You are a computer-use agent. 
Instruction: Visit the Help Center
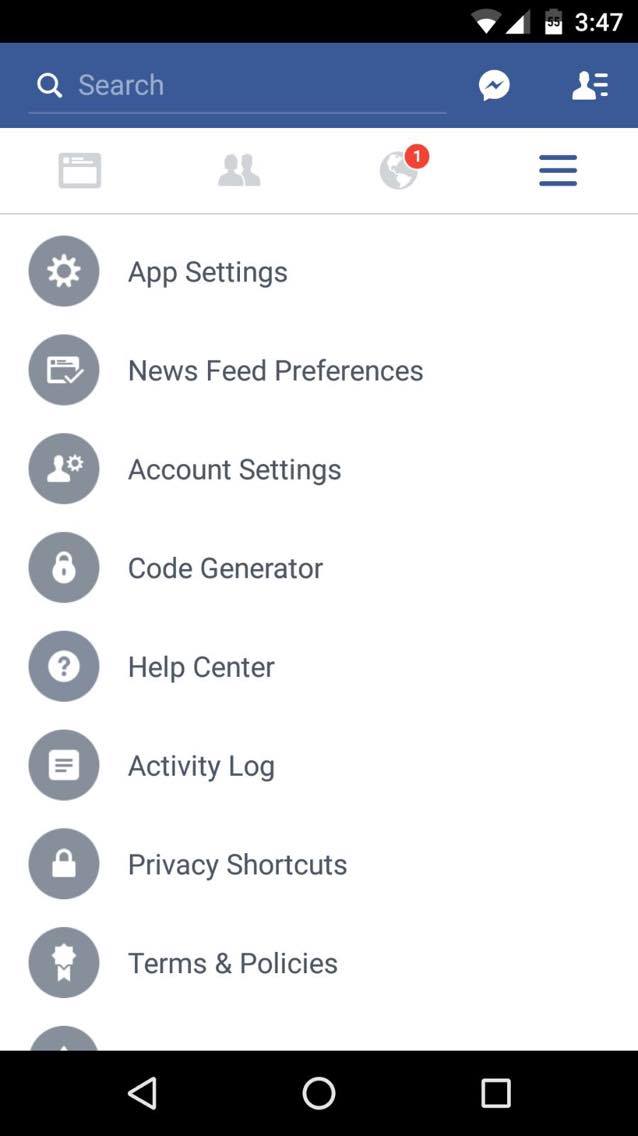tap(319, 667)
